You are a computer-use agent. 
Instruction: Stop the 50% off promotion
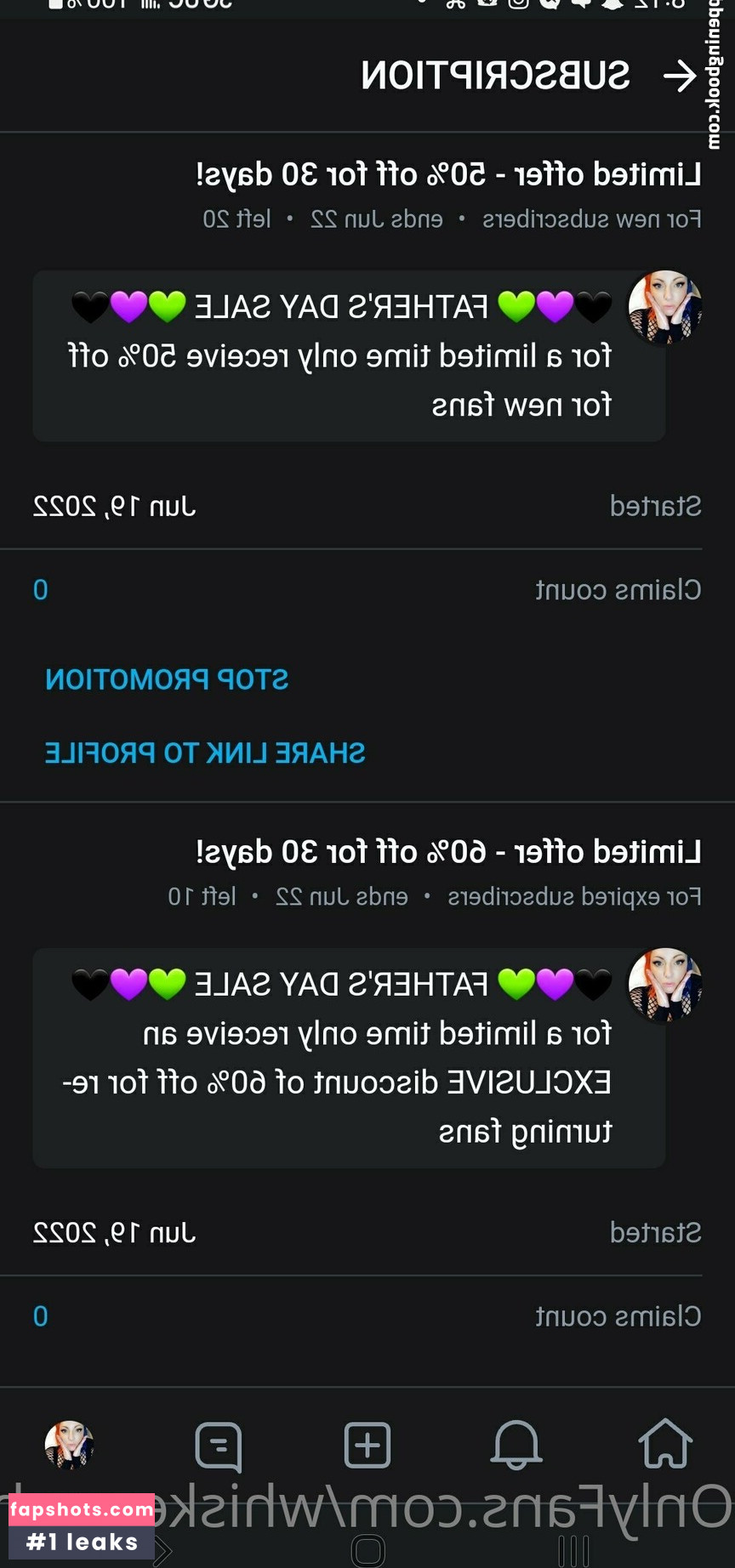point(167,679)
